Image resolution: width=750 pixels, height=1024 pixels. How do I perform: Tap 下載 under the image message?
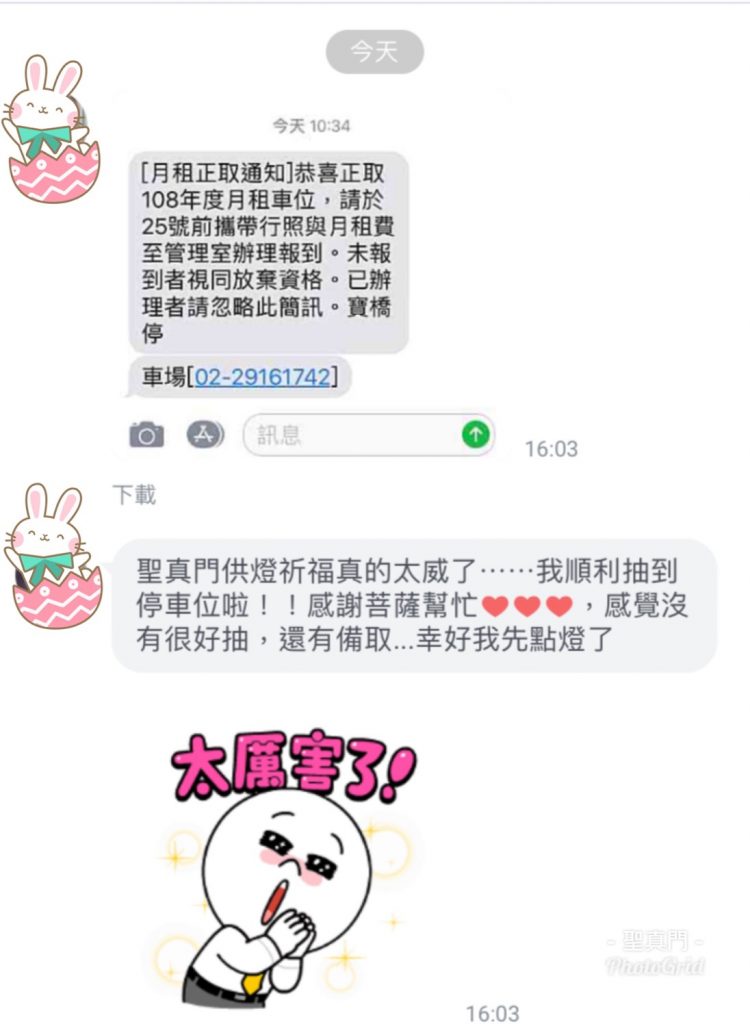[134, 495]
